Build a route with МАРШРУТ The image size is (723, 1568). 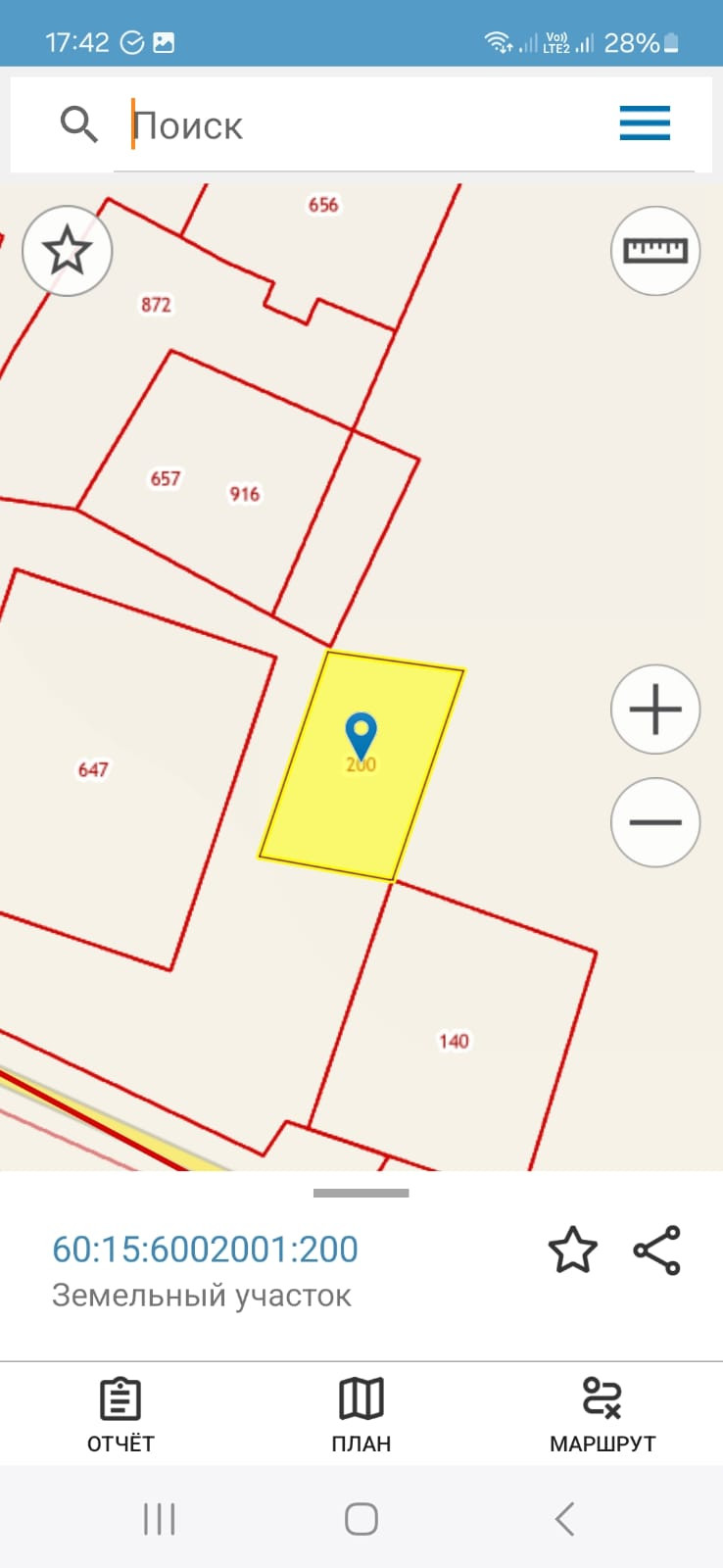602,1413
